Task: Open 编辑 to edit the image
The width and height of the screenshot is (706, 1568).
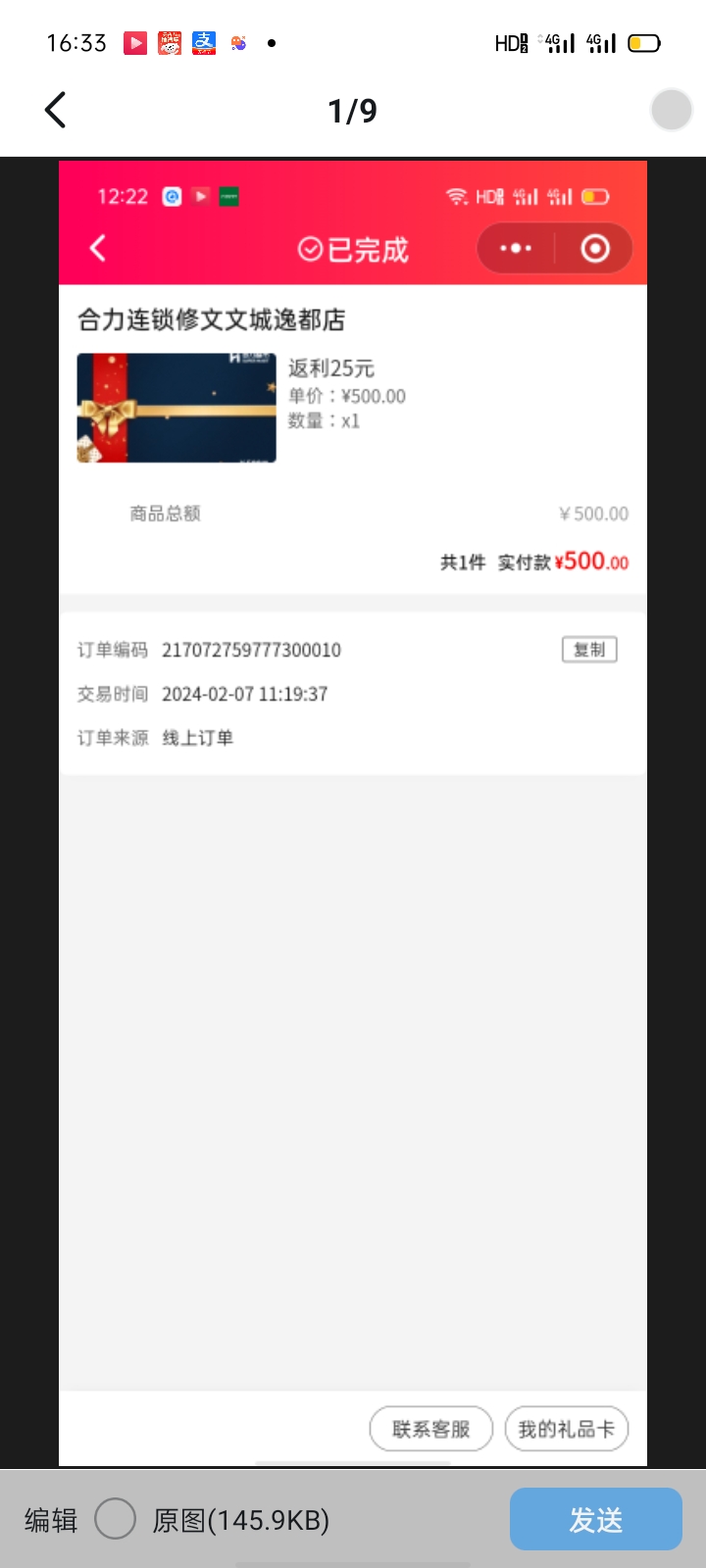Action: (x=51, y=1520)
